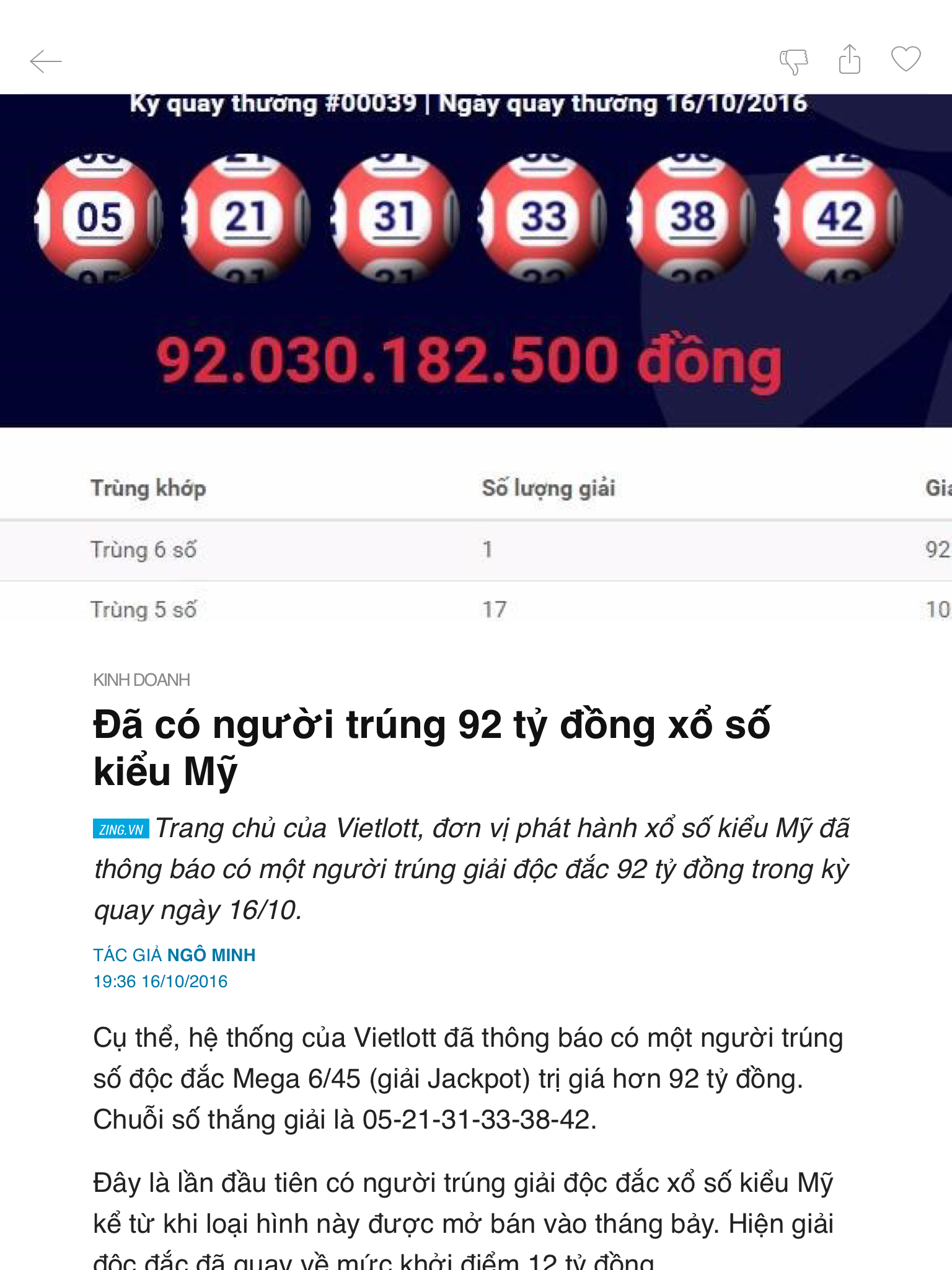Image resolution: width=952 pixels, height=1270 pixels.
Task: Open author Ngô Minh's page
Action: tap(211, 955)
